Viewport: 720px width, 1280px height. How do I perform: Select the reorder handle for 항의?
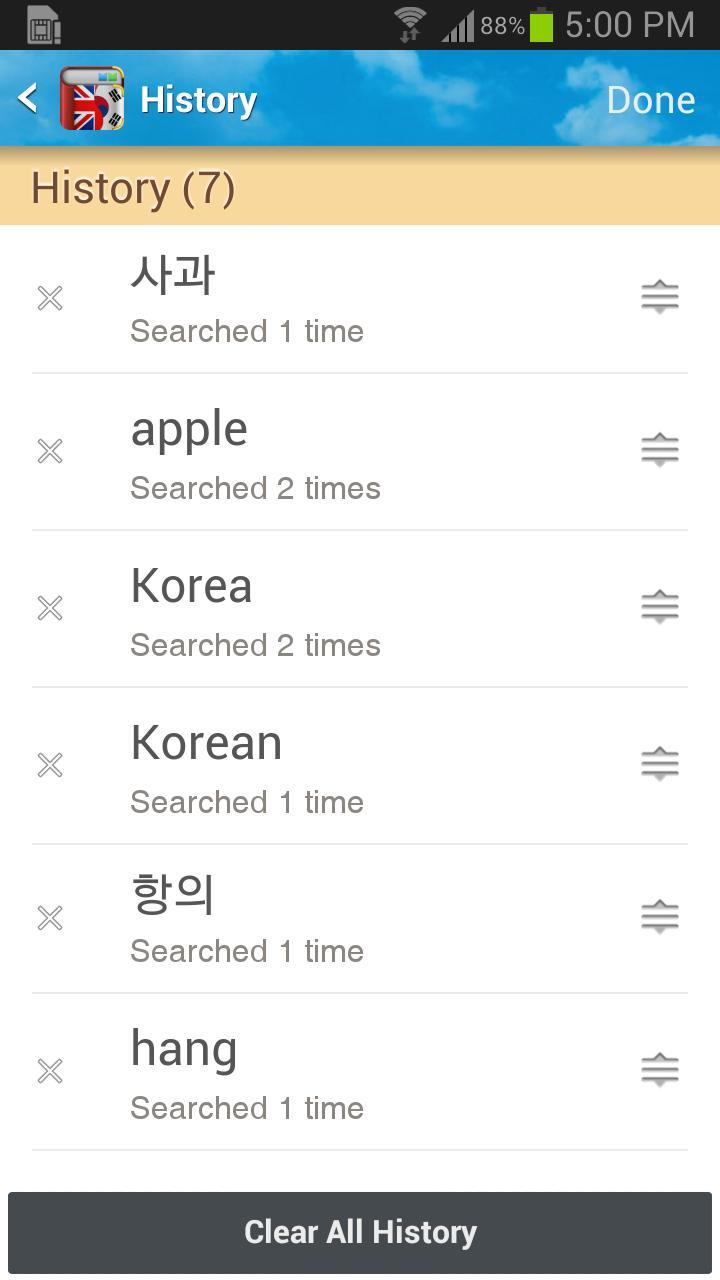[660, 917]
